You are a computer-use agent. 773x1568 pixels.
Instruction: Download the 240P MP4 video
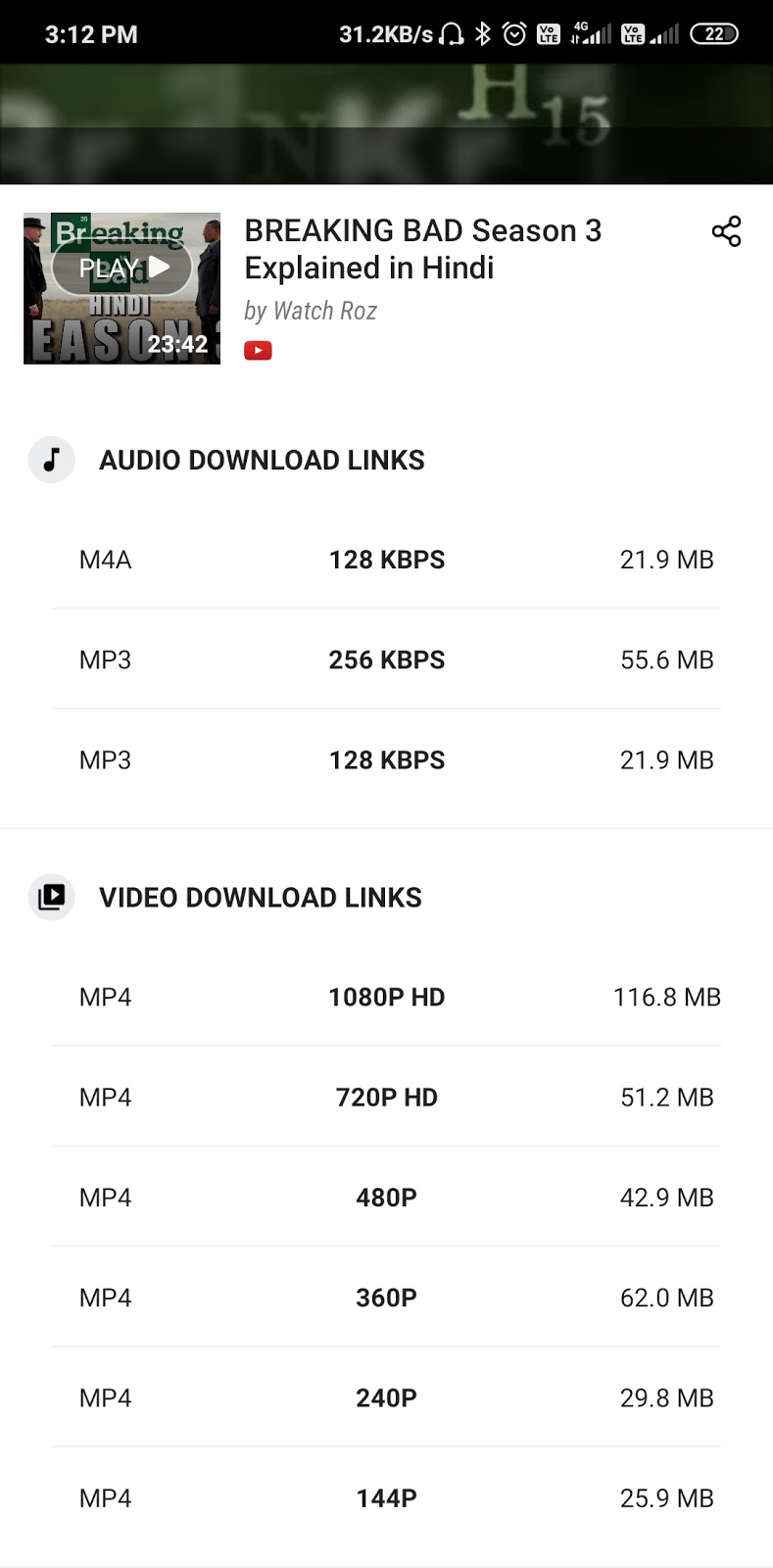point(386,1397)
